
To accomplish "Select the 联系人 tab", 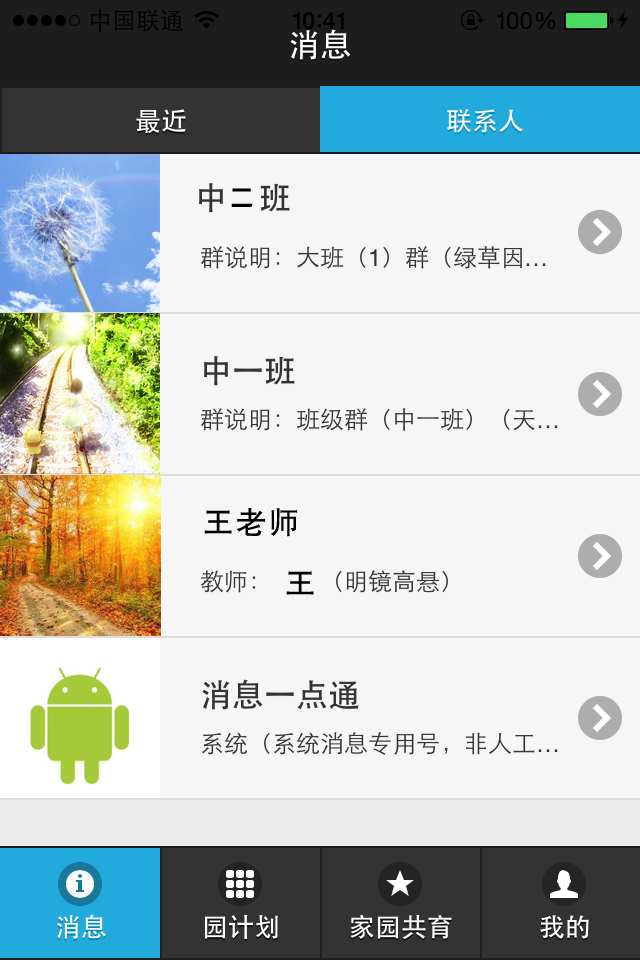I will click(481, 121).
